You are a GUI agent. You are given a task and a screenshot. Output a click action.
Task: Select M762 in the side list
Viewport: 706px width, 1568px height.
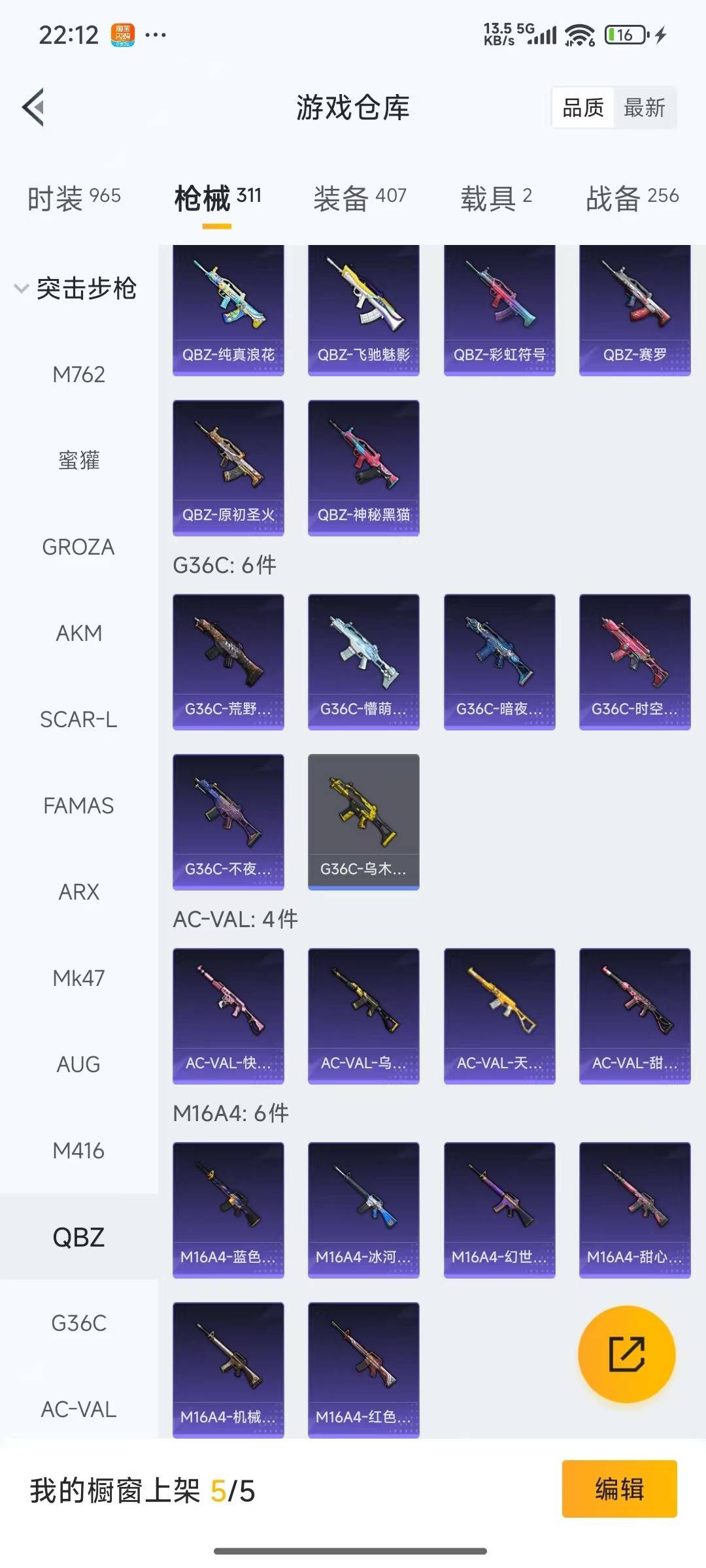pos(78,374)
